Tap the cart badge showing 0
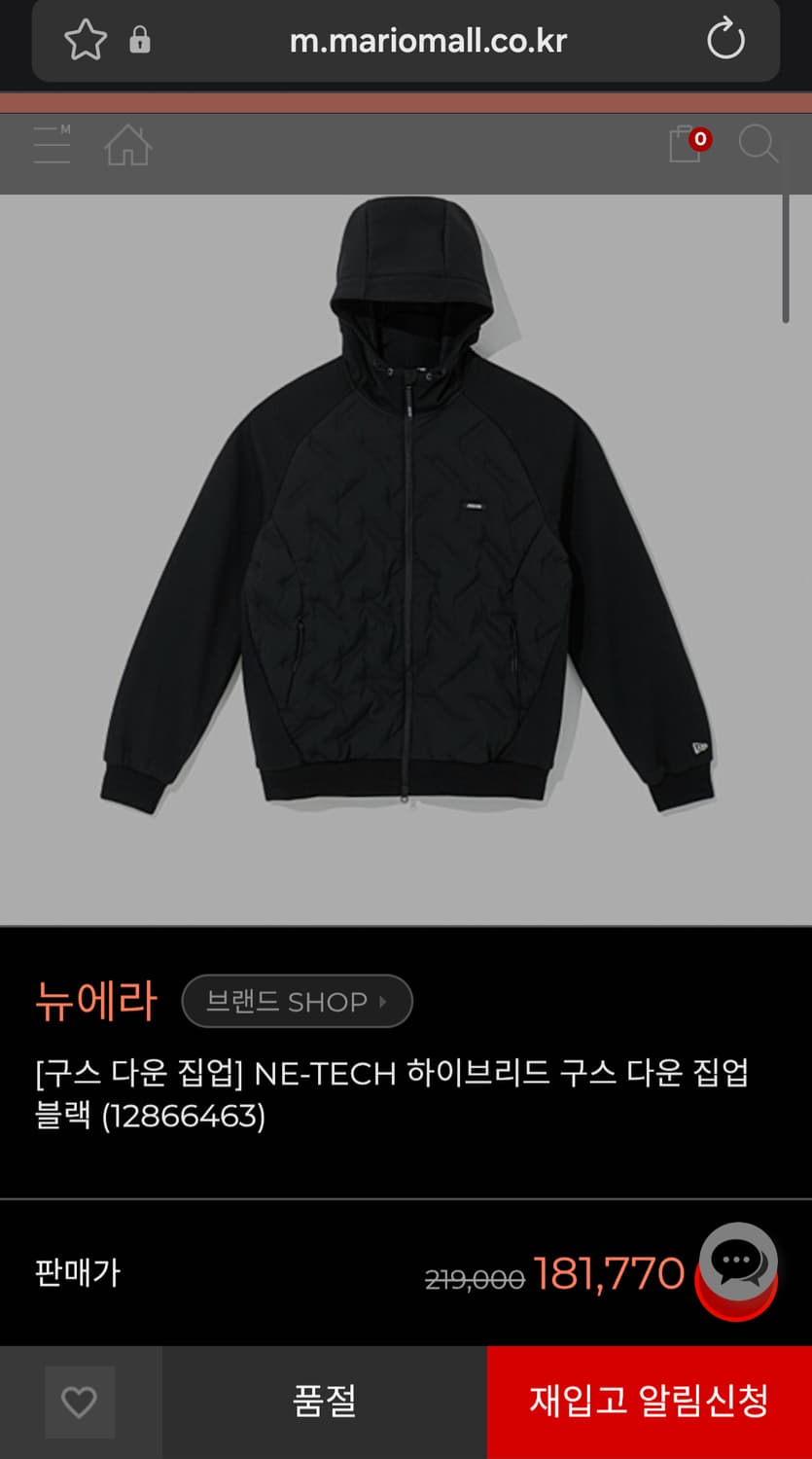 point(699,139)
